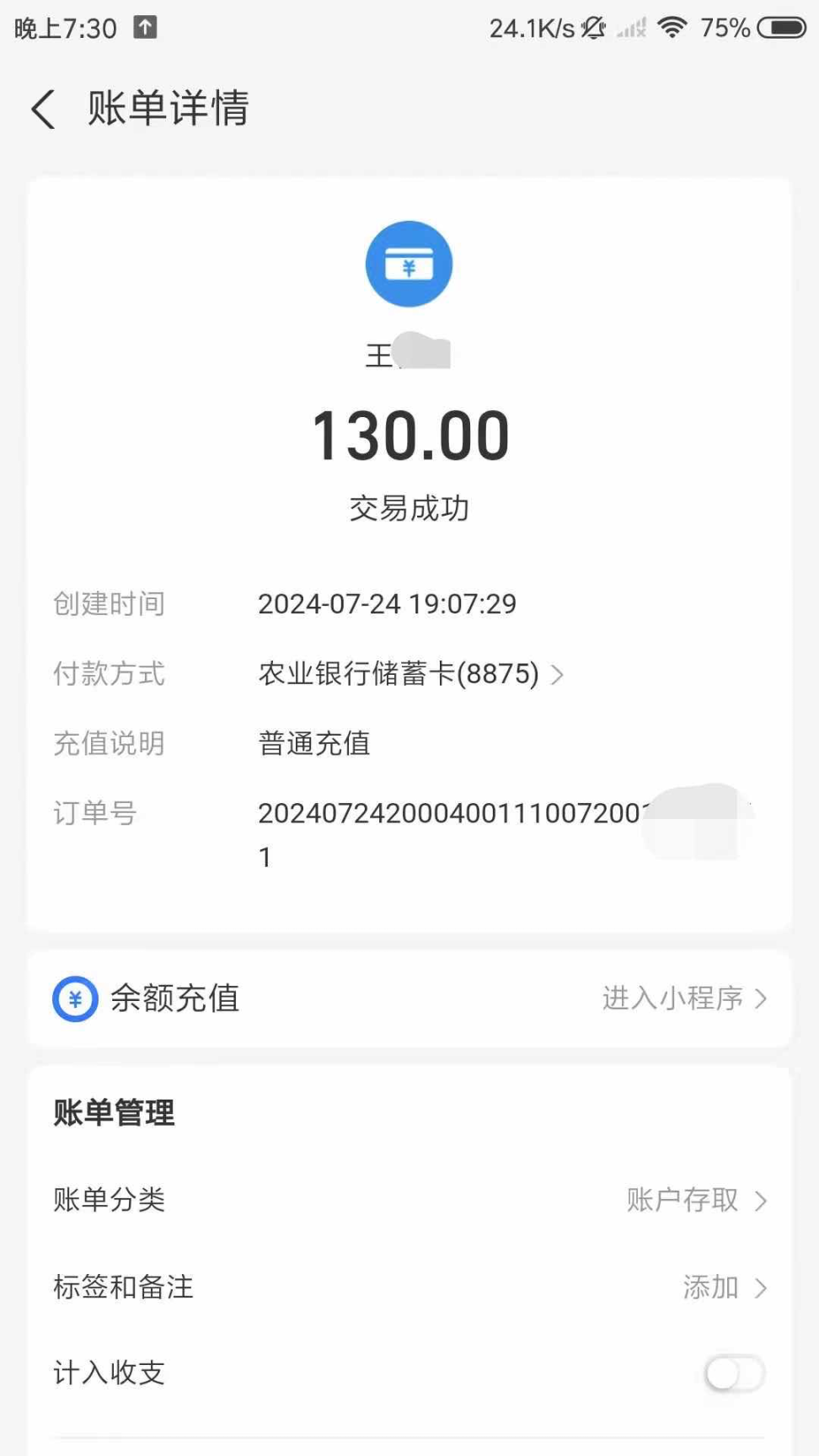Screen dimensions: 819x1456
Task: Expand payment card details via the 付款方式 chevron
Action: (559, 674)
